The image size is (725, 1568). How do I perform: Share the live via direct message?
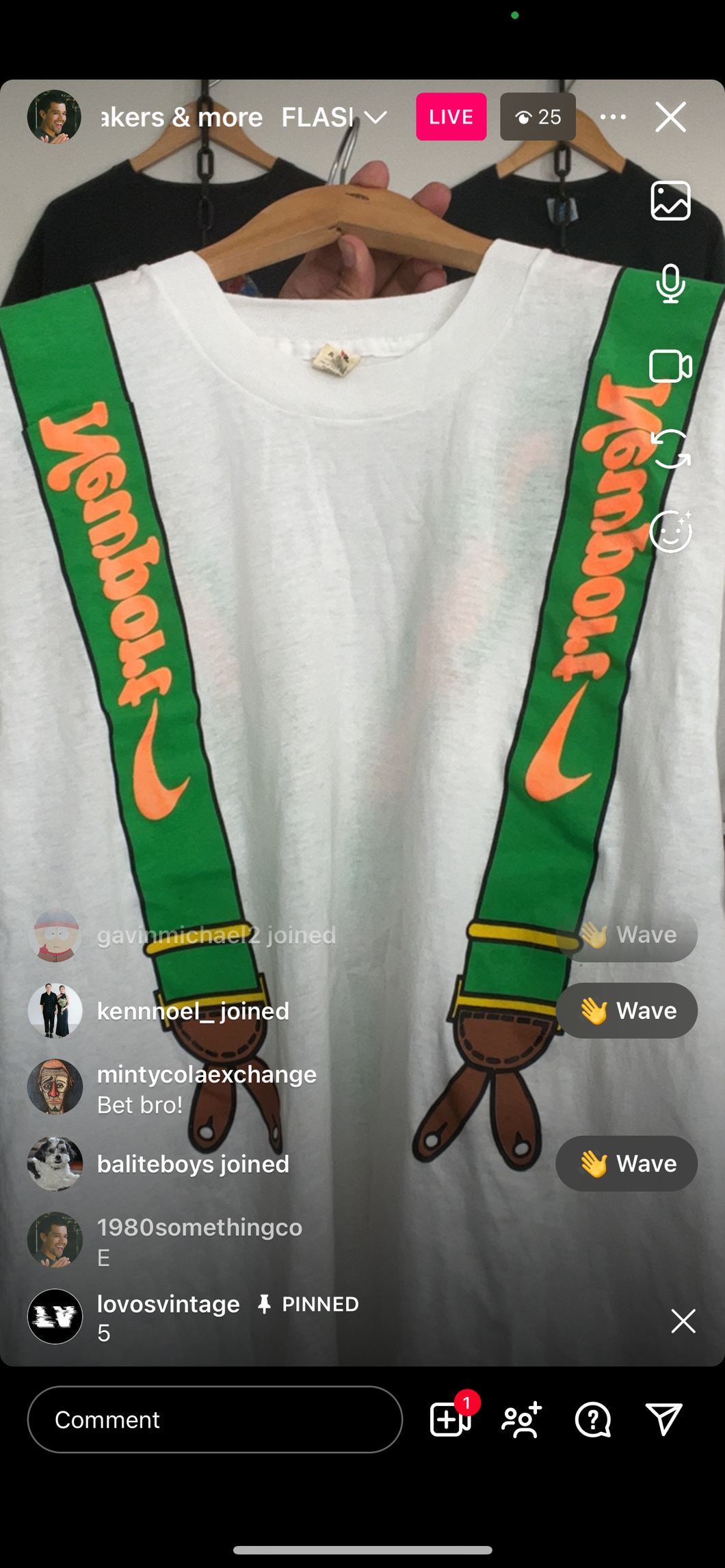click(663, 1420)
